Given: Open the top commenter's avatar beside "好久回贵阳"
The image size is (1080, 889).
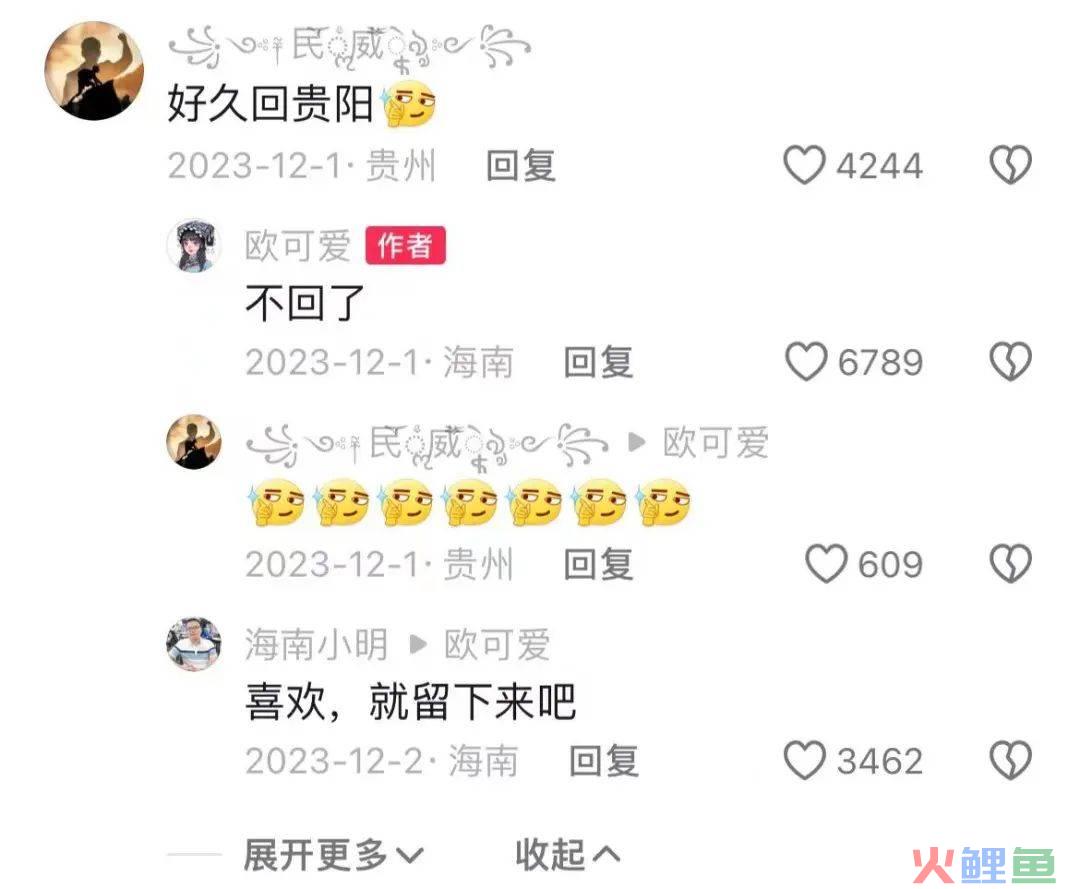Looking at the screenshot, I should coord(95,71).
